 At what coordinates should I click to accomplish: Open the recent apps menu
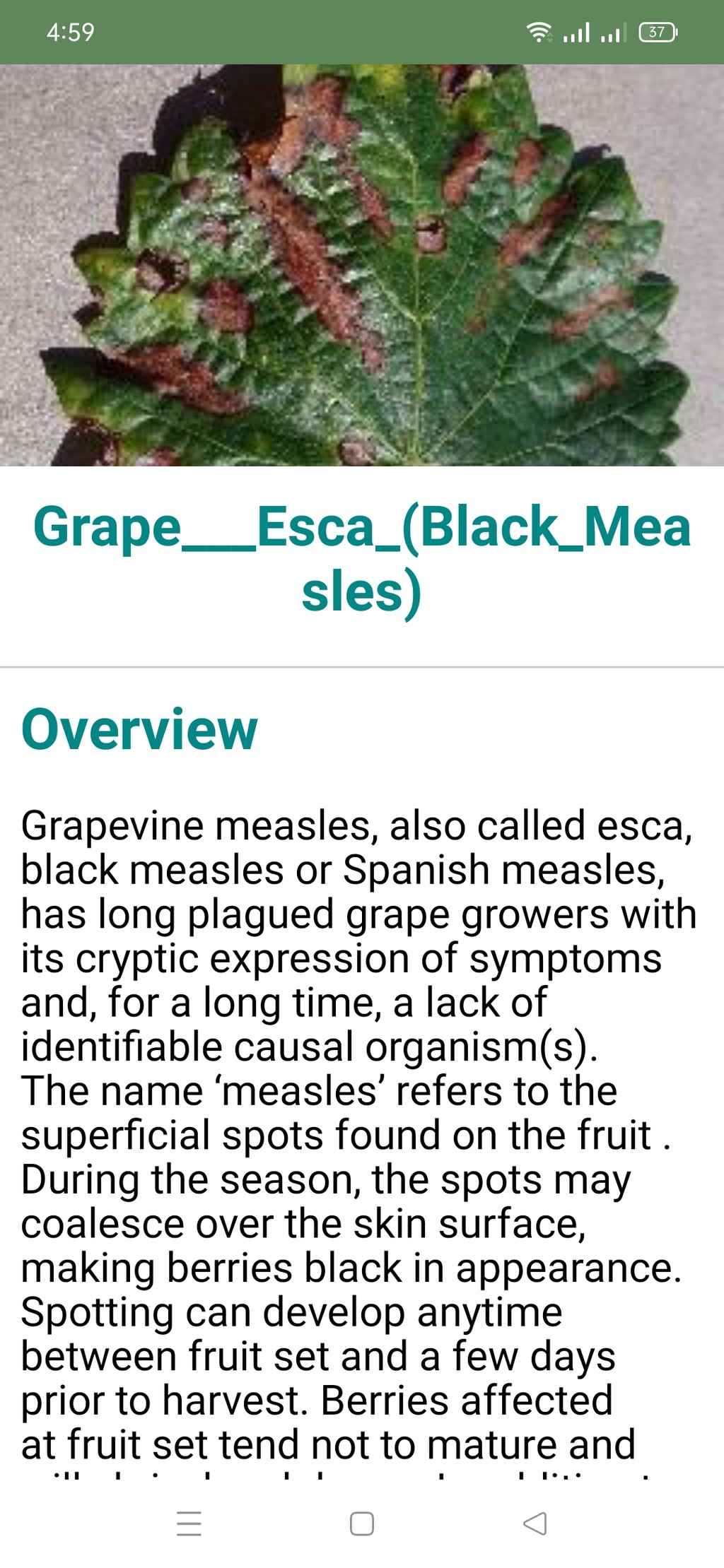tap(189, 1523)
